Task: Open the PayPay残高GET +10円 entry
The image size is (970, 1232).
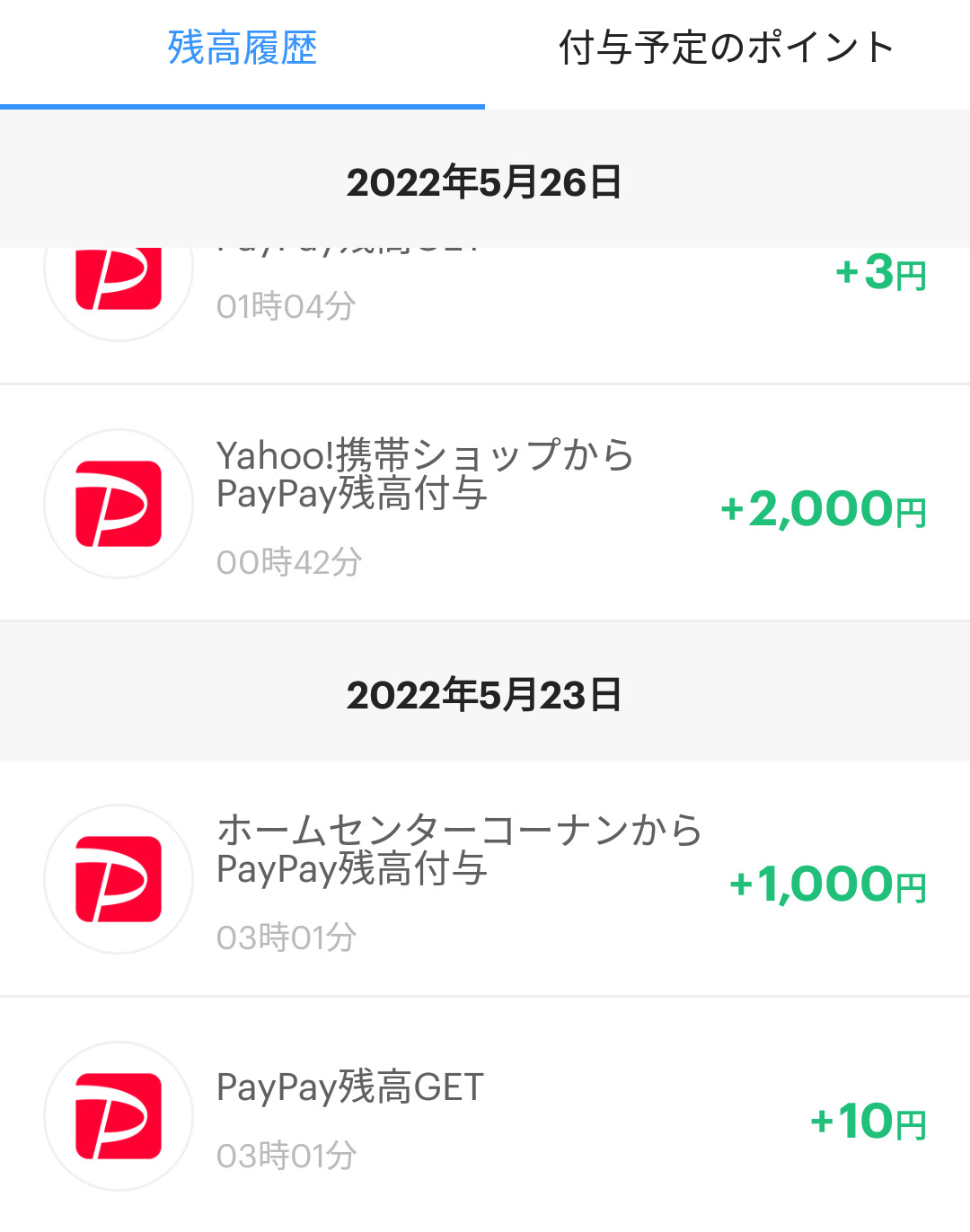Action: pos(485,1117)
